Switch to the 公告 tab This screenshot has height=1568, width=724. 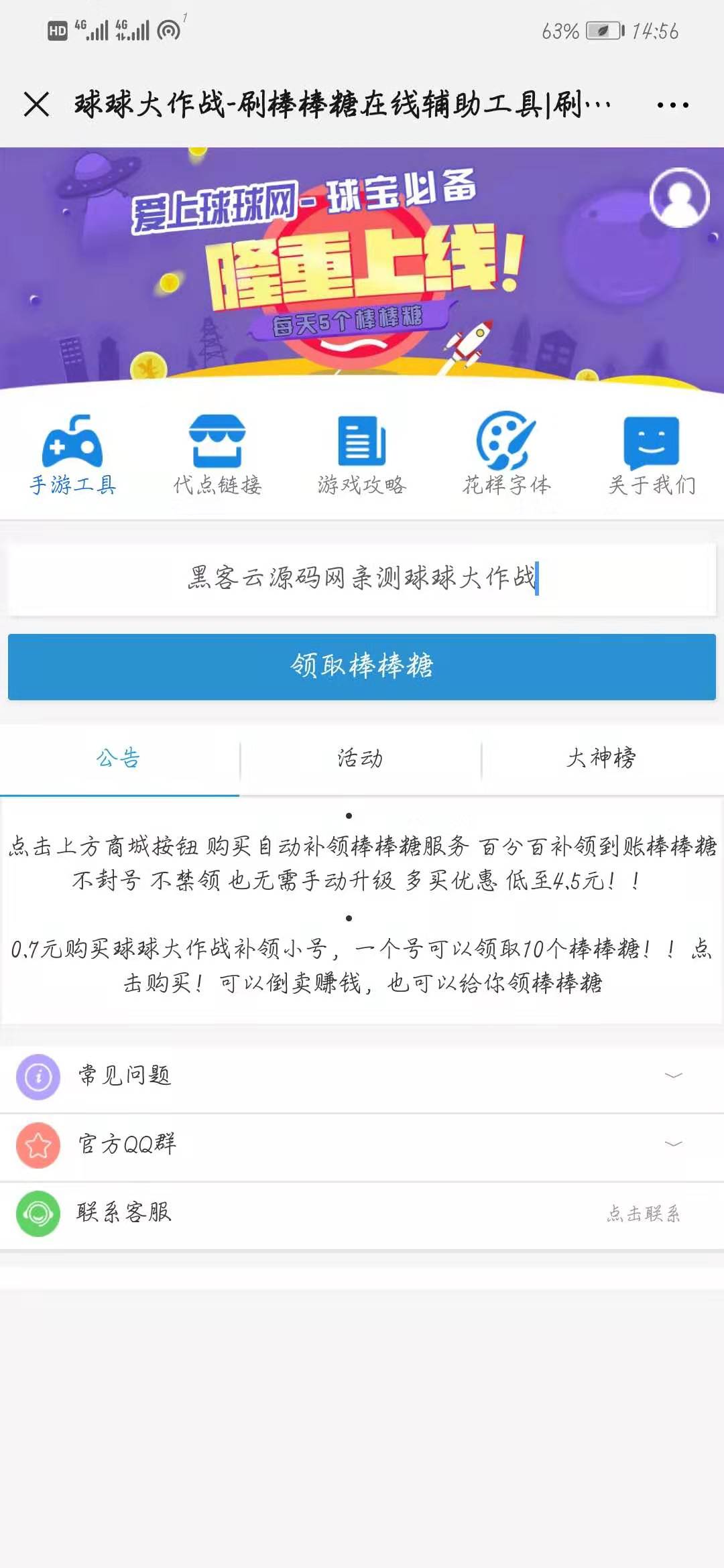pos(119,759)
